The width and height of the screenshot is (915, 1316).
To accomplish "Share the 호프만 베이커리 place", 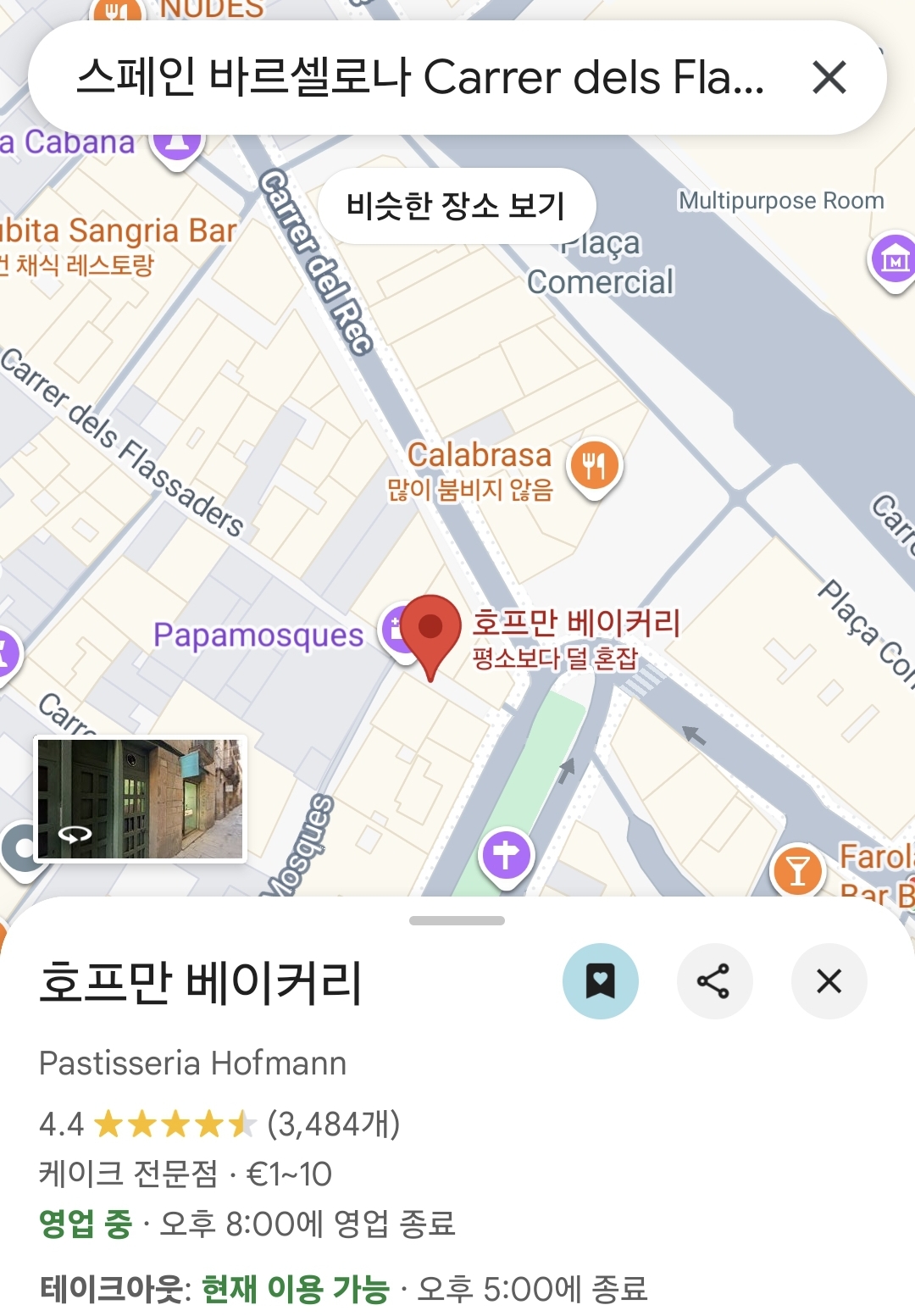I will 714,981.
